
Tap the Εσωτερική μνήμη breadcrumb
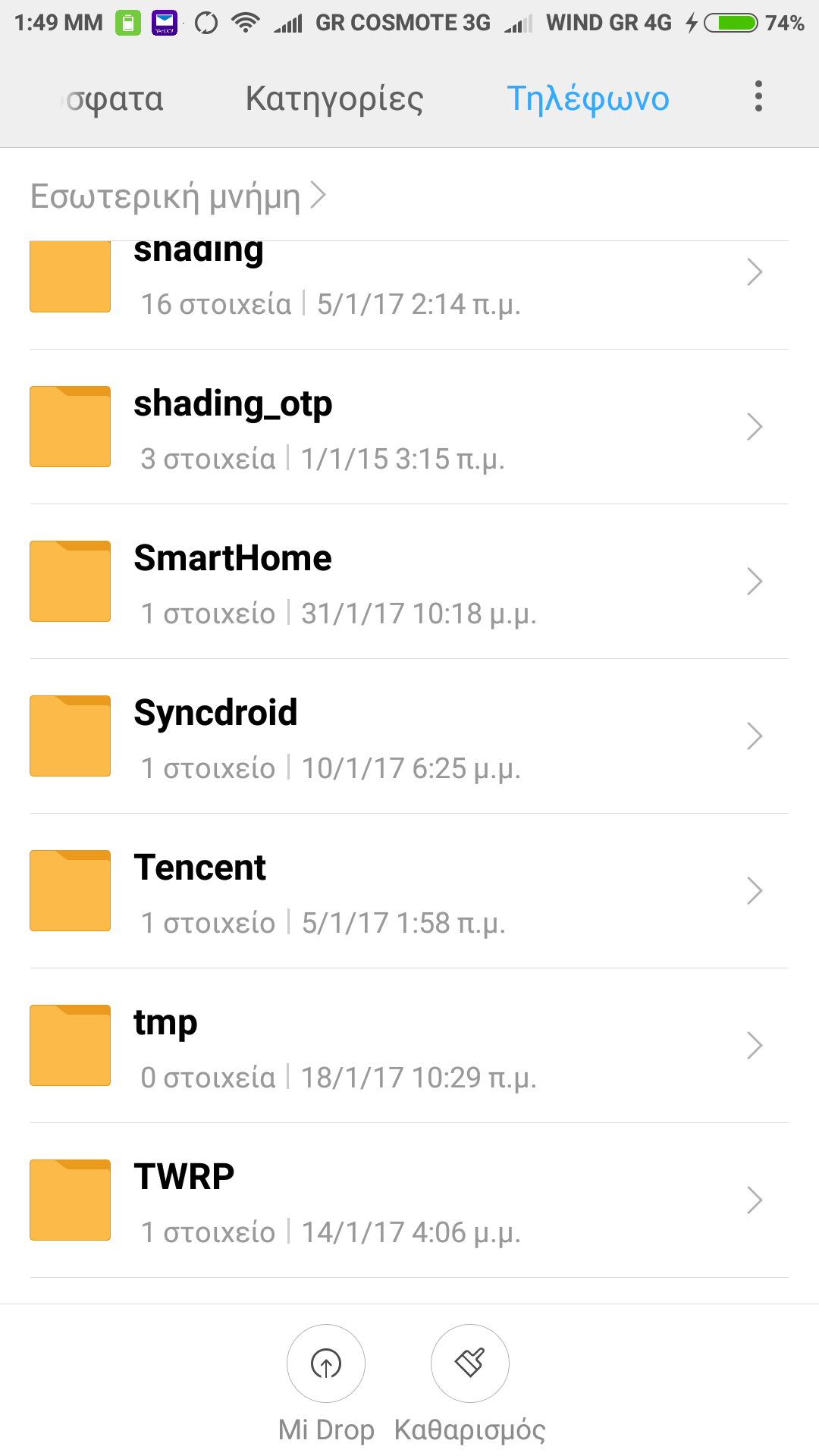point(165,196)
